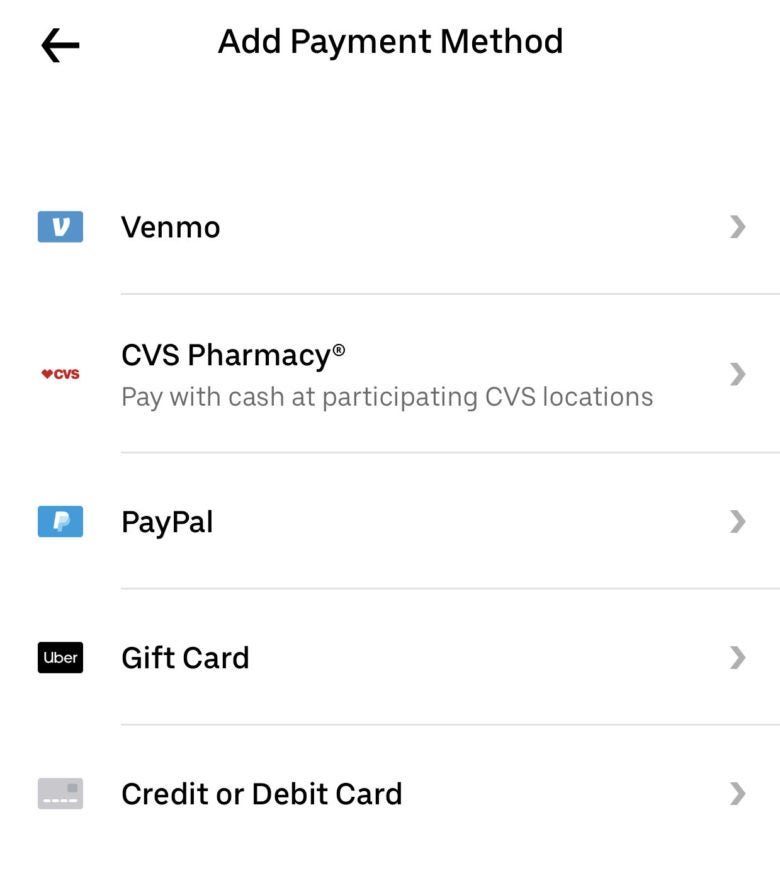
Task: Click the chevron next to PayPal
Action: (738, 521)
